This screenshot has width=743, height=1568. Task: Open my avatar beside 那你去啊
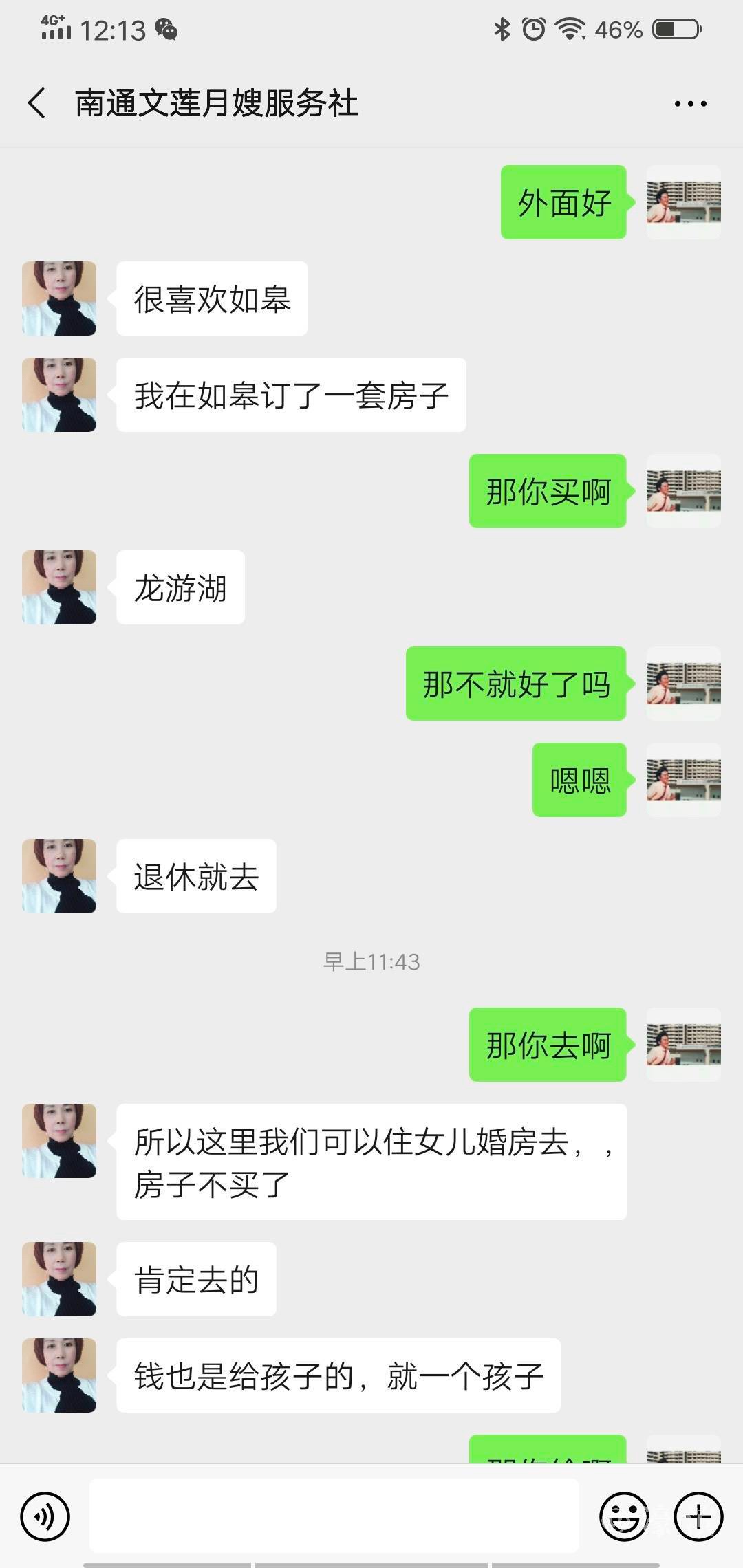coord(683,1045)
